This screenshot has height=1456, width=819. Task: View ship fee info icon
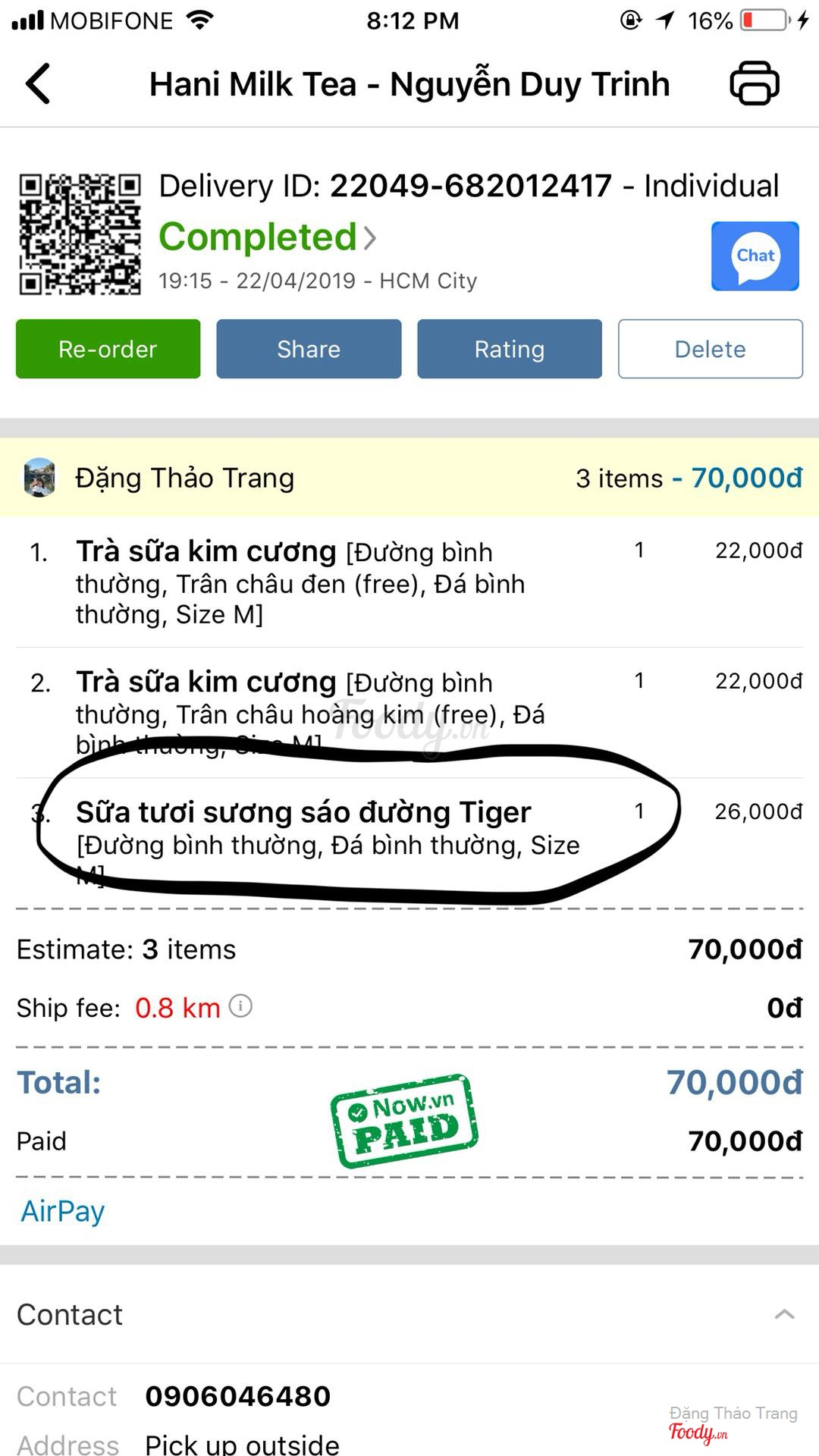pyautogui.click(x=240, y=1006)
